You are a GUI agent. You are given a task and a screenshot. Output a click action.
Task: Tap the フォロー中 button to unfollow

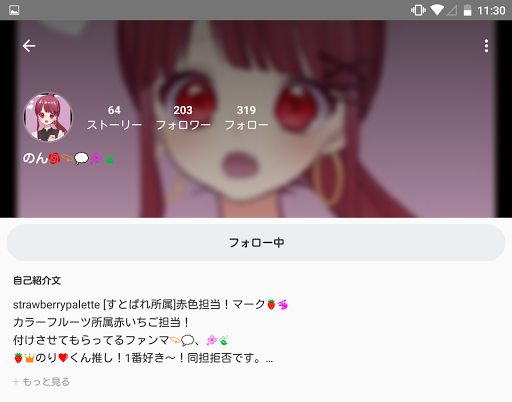pos(256,242)
